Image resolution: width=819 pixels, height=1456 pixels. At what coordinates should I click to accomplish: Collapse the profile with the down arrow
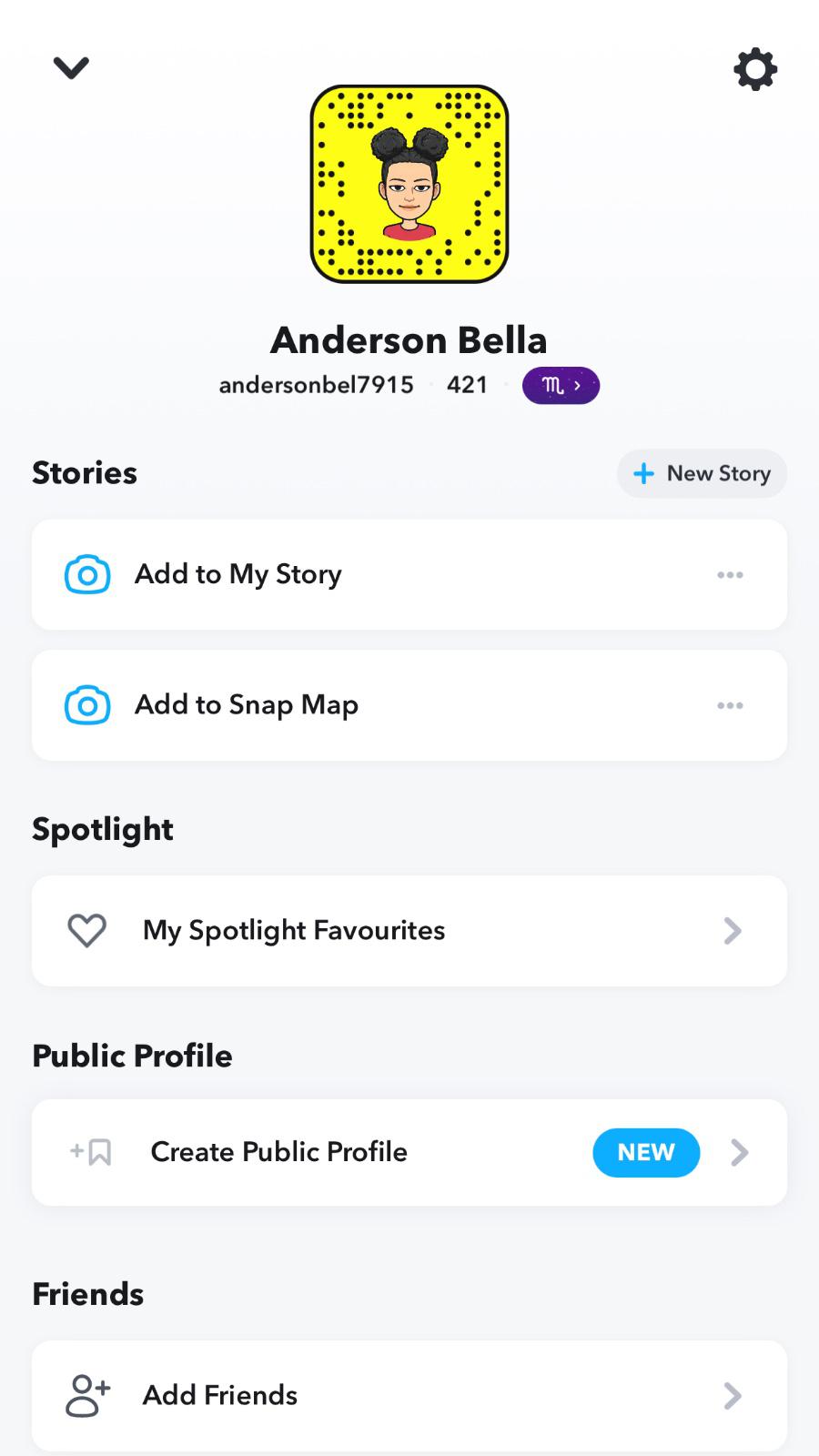[71, 67]
